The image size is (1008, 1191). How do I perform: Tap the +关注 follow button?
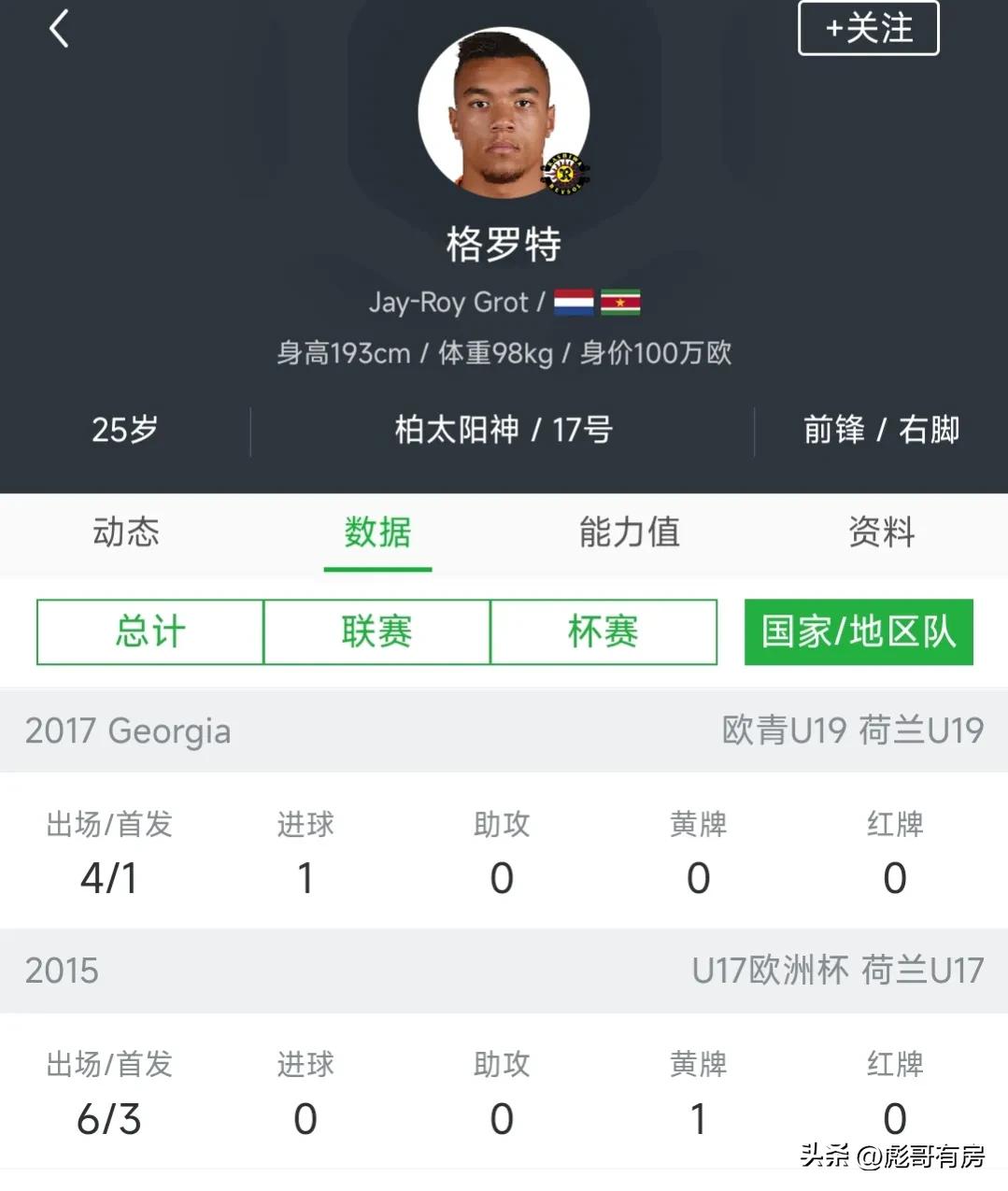pyautogui.click(x=867, y=27)
